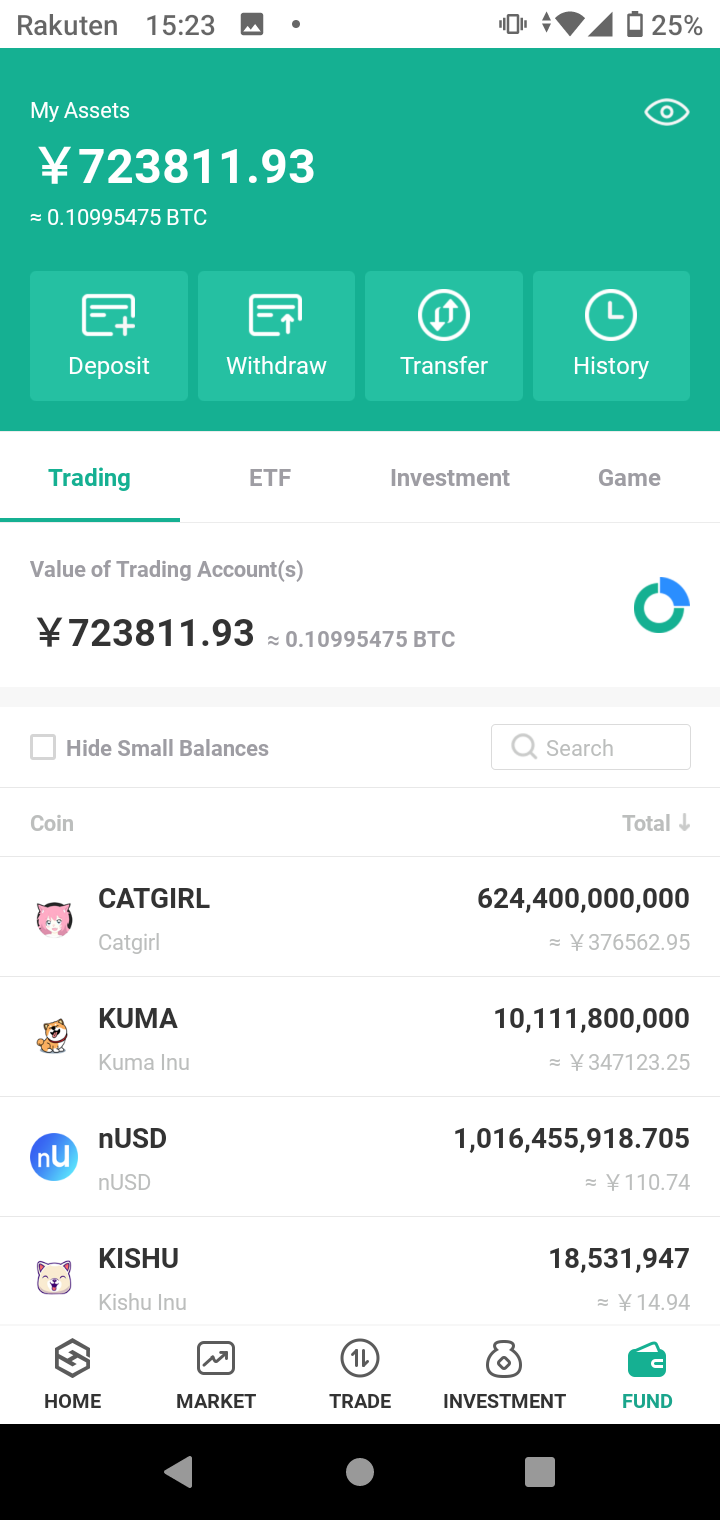Tap the coin Search field
Screen dimensions: 720x1520
591,748
